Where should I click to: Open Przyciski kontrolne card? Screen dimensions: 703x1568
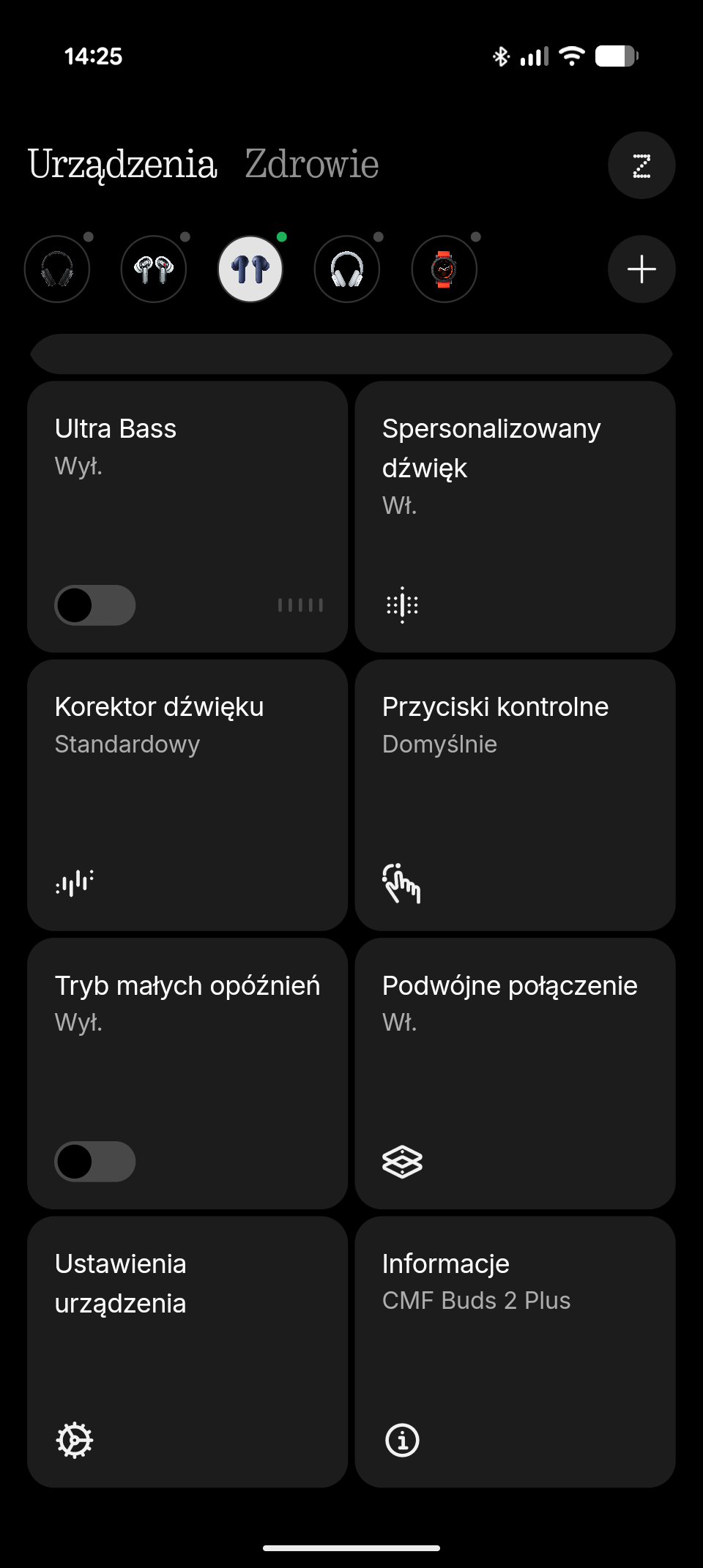pos(515,795)
